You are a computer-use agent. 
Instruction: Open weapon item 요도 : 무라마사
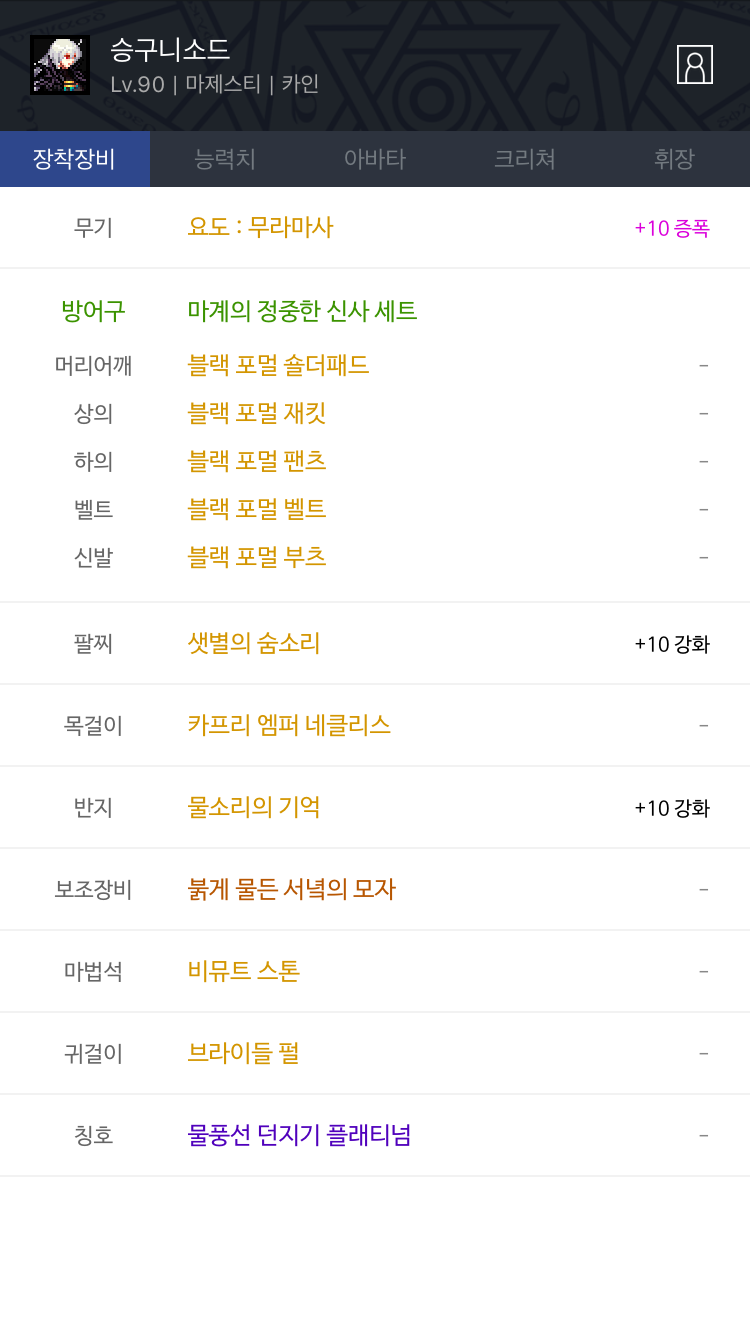[260, 227]
